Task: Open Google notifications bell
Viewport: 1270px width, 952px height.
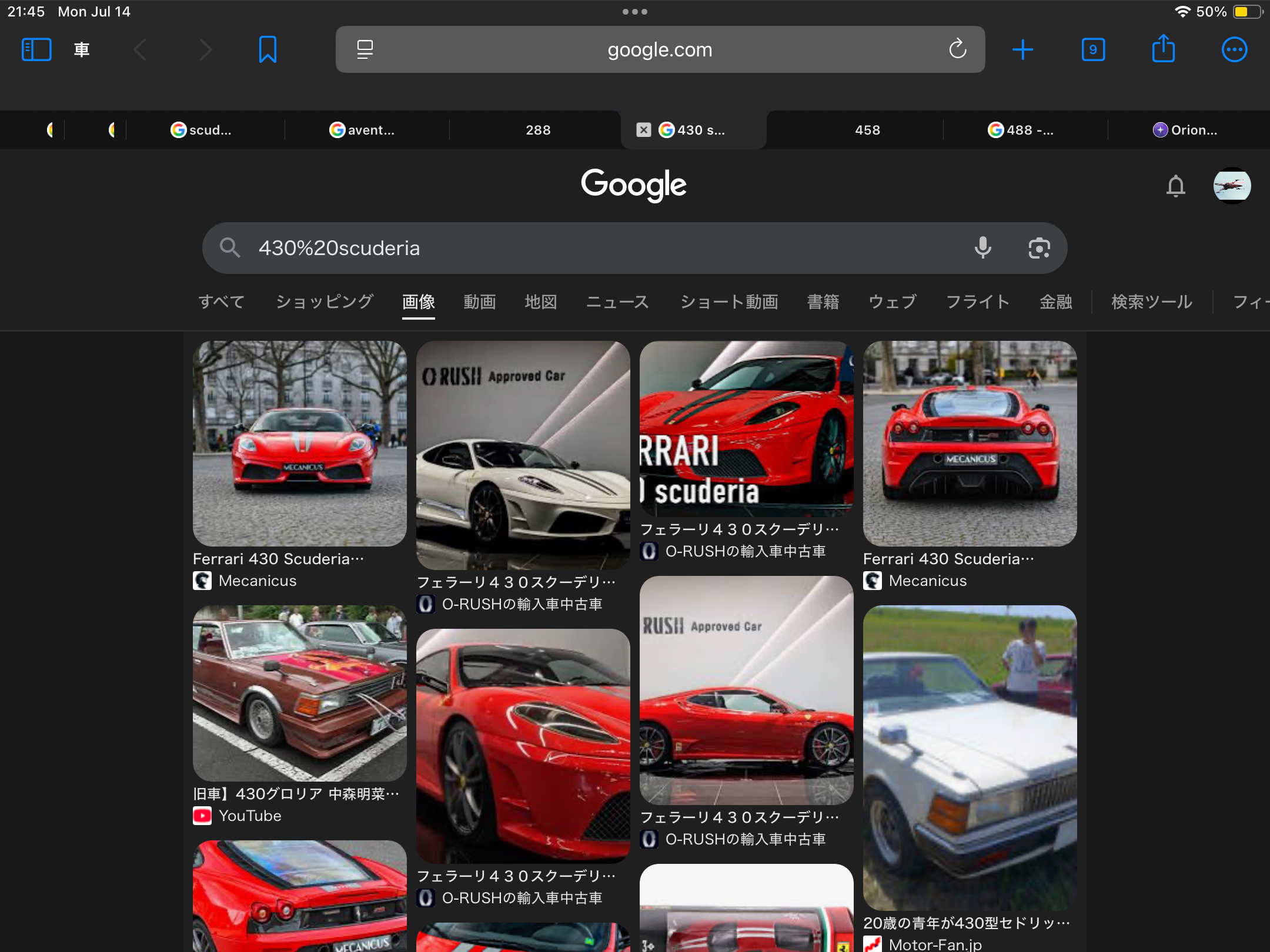Action: [x=1175, y=186]
